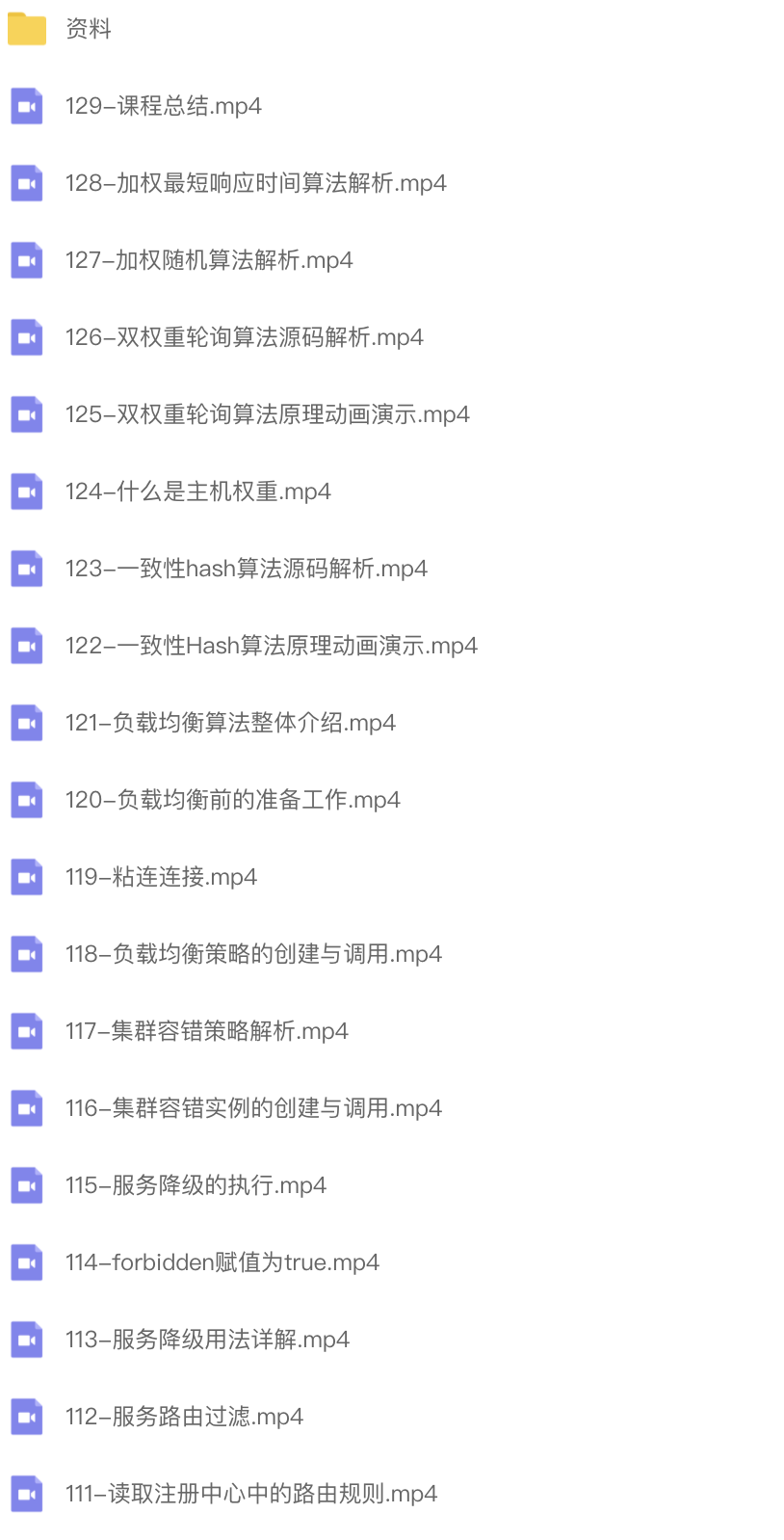Open 114-forbidden赋值为true.mp4
The image size is (784, 1540).
(222, 1262)
